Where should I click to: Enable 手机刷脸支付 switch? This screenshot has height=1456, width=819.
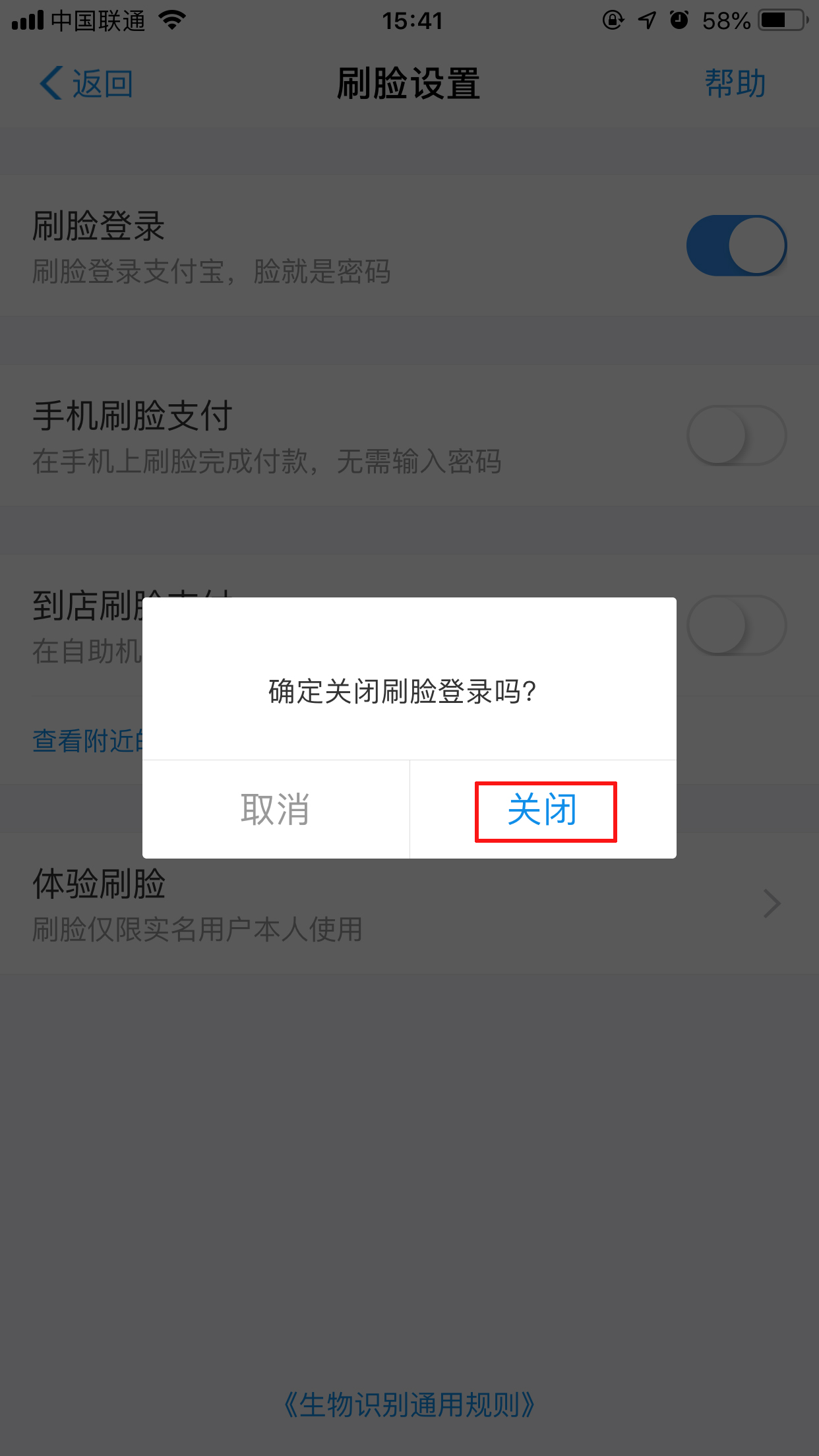click(x=736, y=435)
